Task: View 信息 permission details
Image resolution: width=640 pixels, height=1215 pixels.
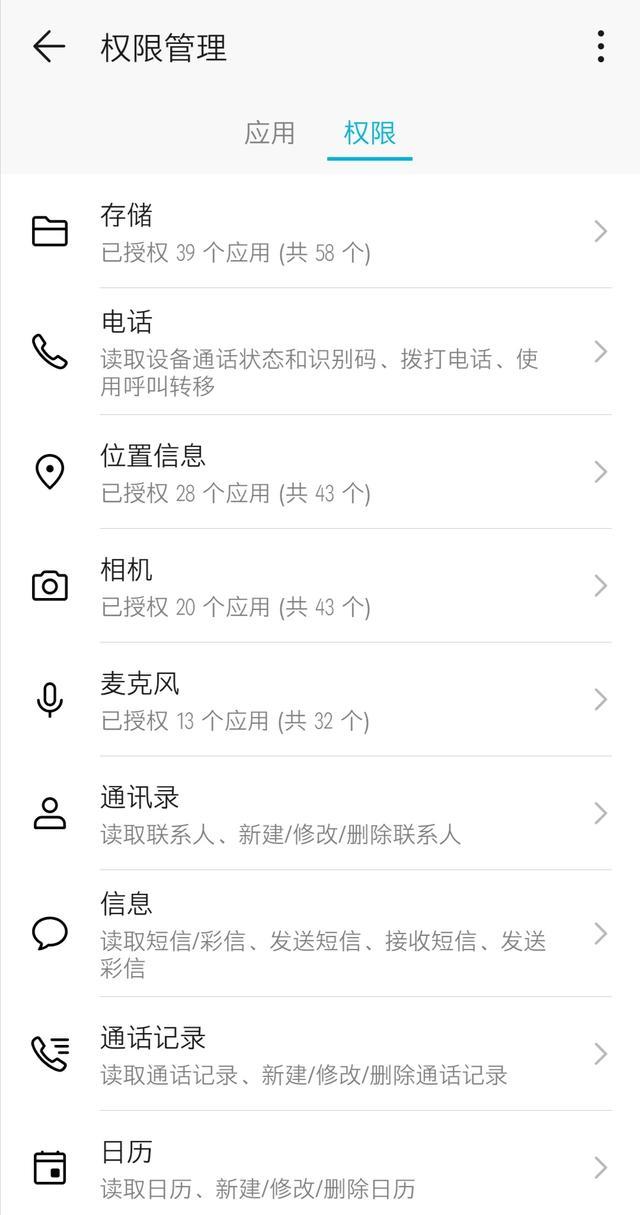Action: click(x=320, y=934)
